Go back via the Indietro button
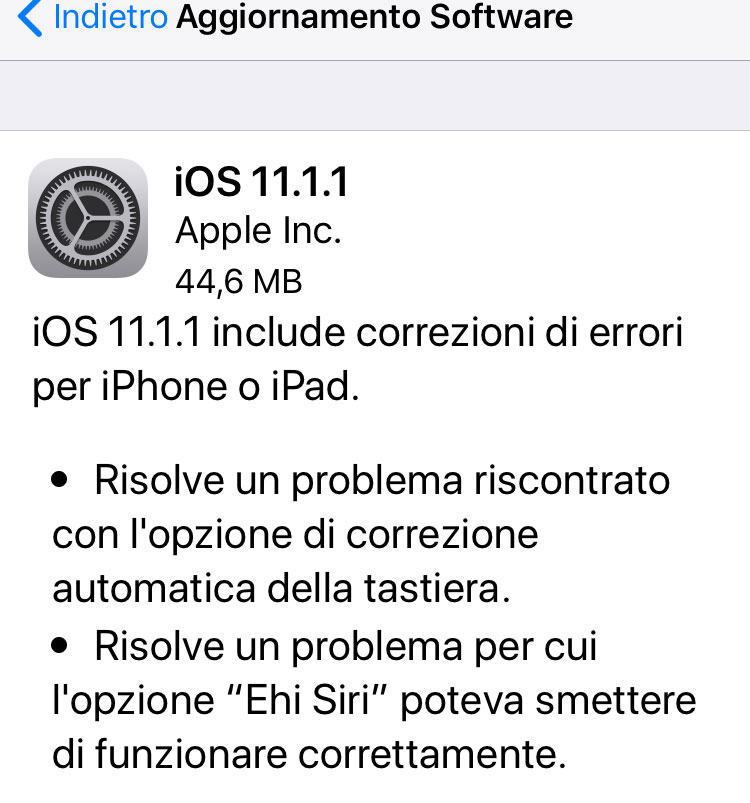Screen dimensions: 750x803 pos(95,17)
